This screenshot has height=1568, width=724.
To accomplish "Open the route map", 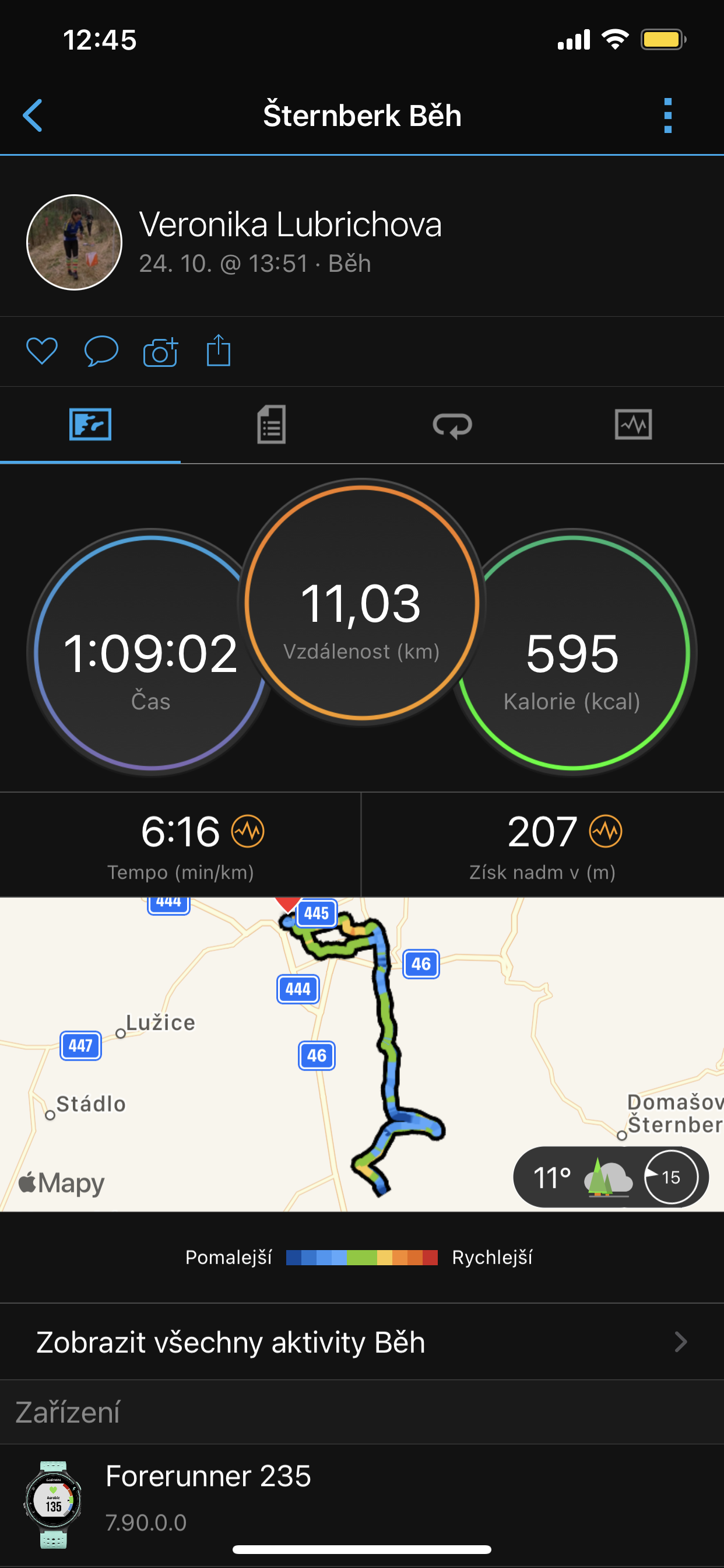I will pos(362,1054).
